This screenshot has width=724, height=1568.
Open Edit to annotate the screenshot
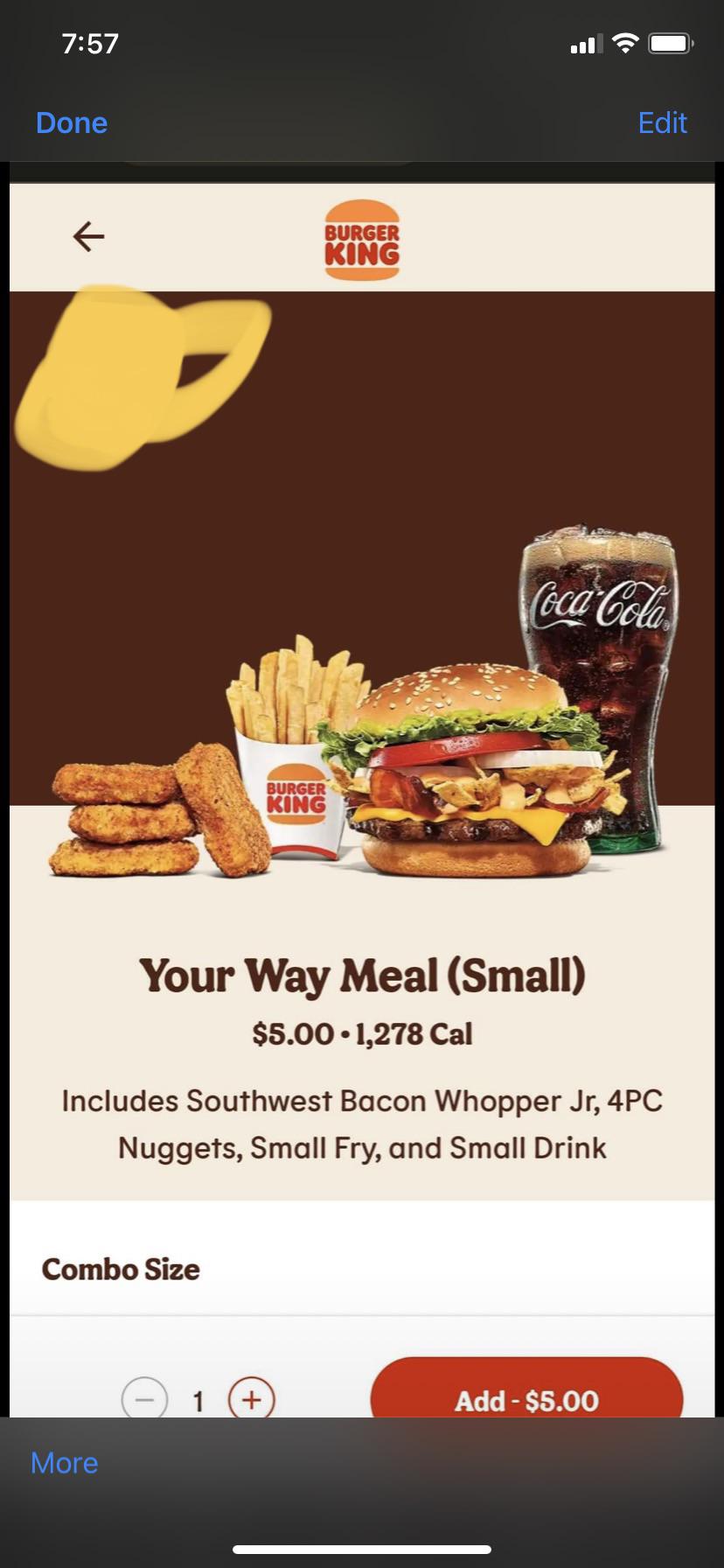click(x=662, y=122)
